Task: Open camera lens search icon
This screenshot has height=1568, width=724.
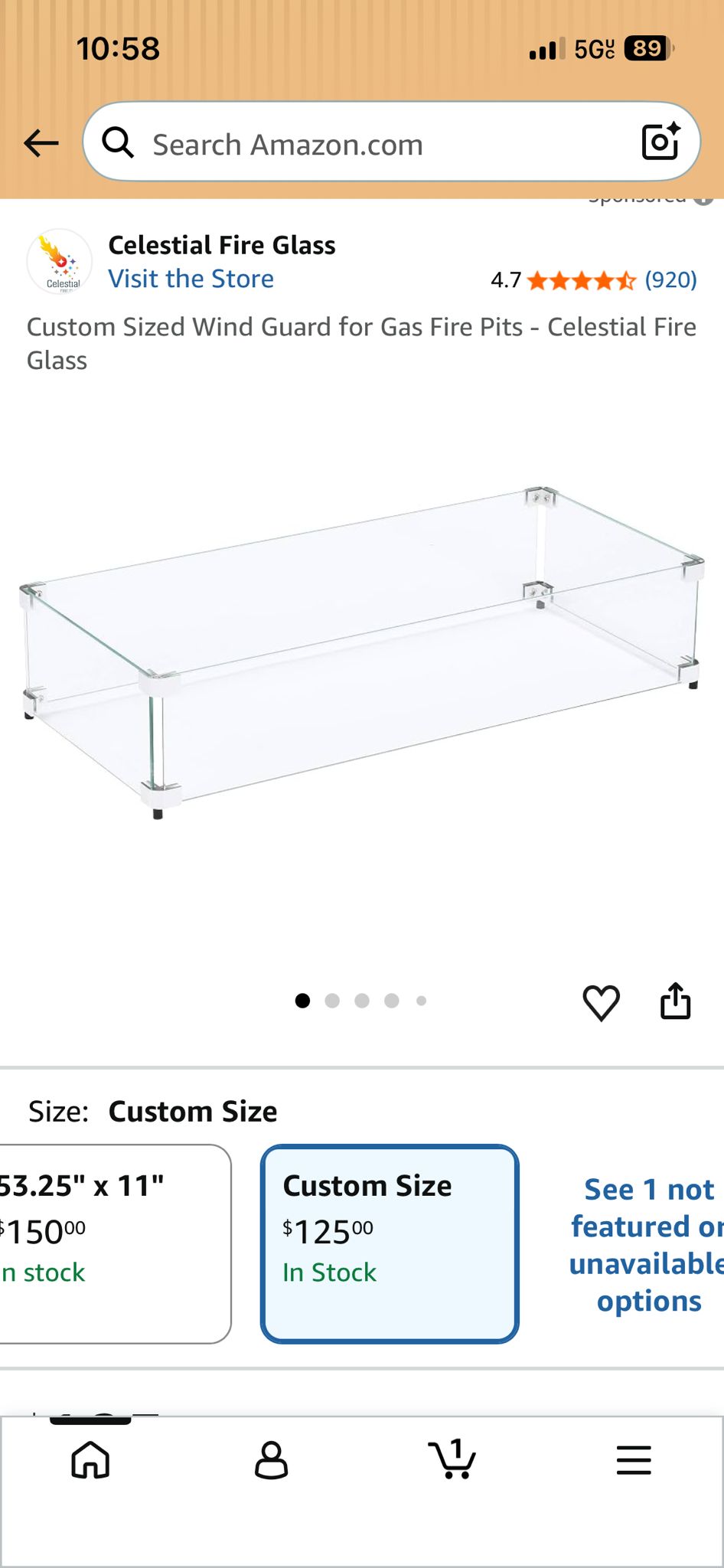Action: click(x=660, y=142)
